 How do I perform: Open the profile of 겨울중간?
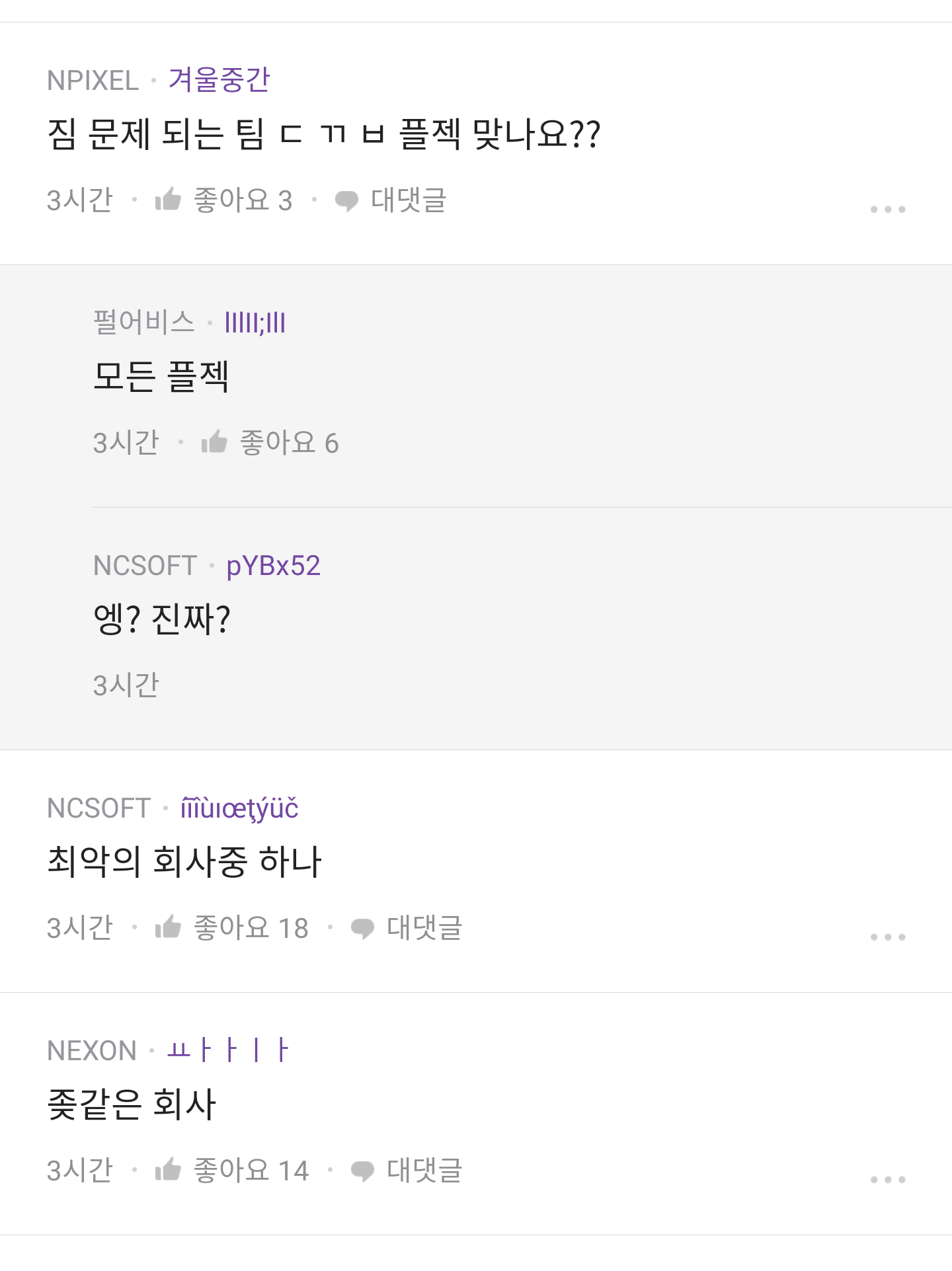(219, 80)
